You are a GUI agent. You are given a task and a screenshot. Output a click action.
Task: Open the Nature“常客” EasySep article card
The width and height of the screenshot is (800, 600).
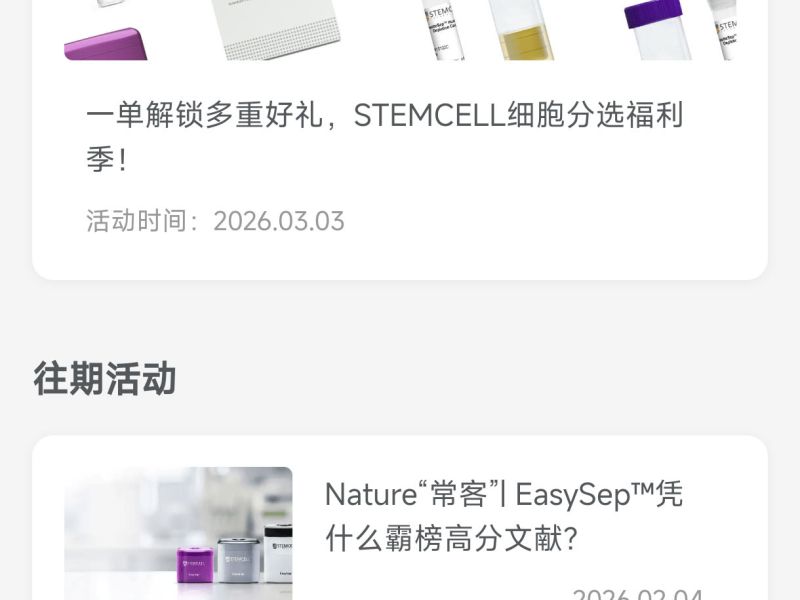[503, 517]
